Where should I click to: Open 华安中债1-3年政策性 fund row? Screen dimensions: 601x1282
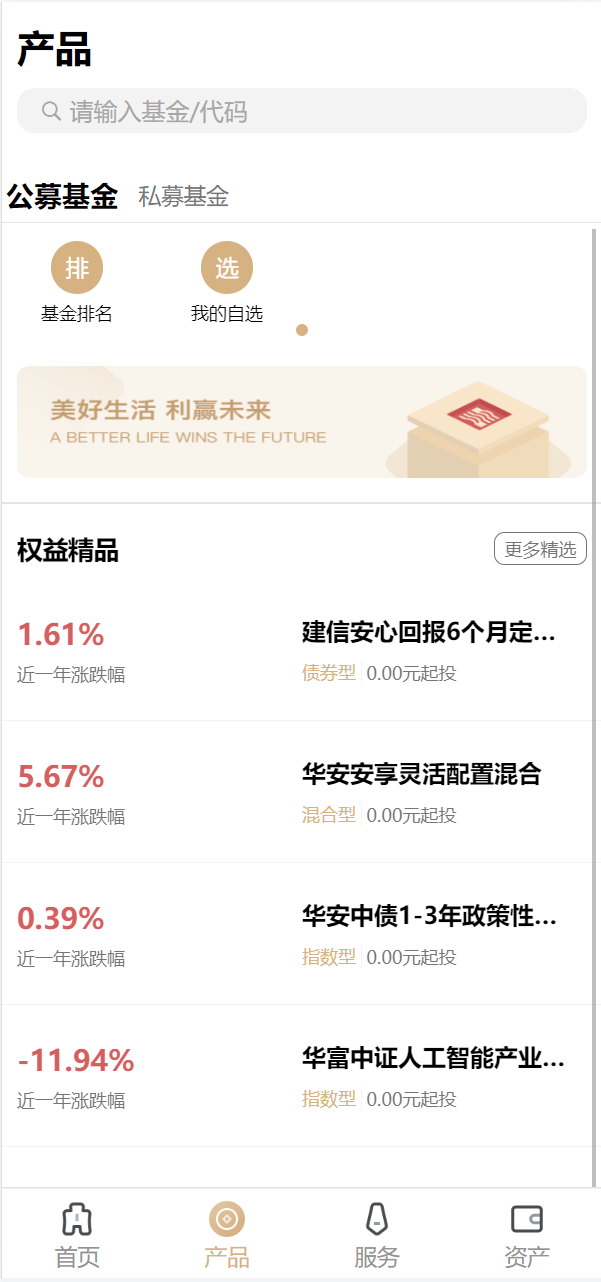point(429,917)
